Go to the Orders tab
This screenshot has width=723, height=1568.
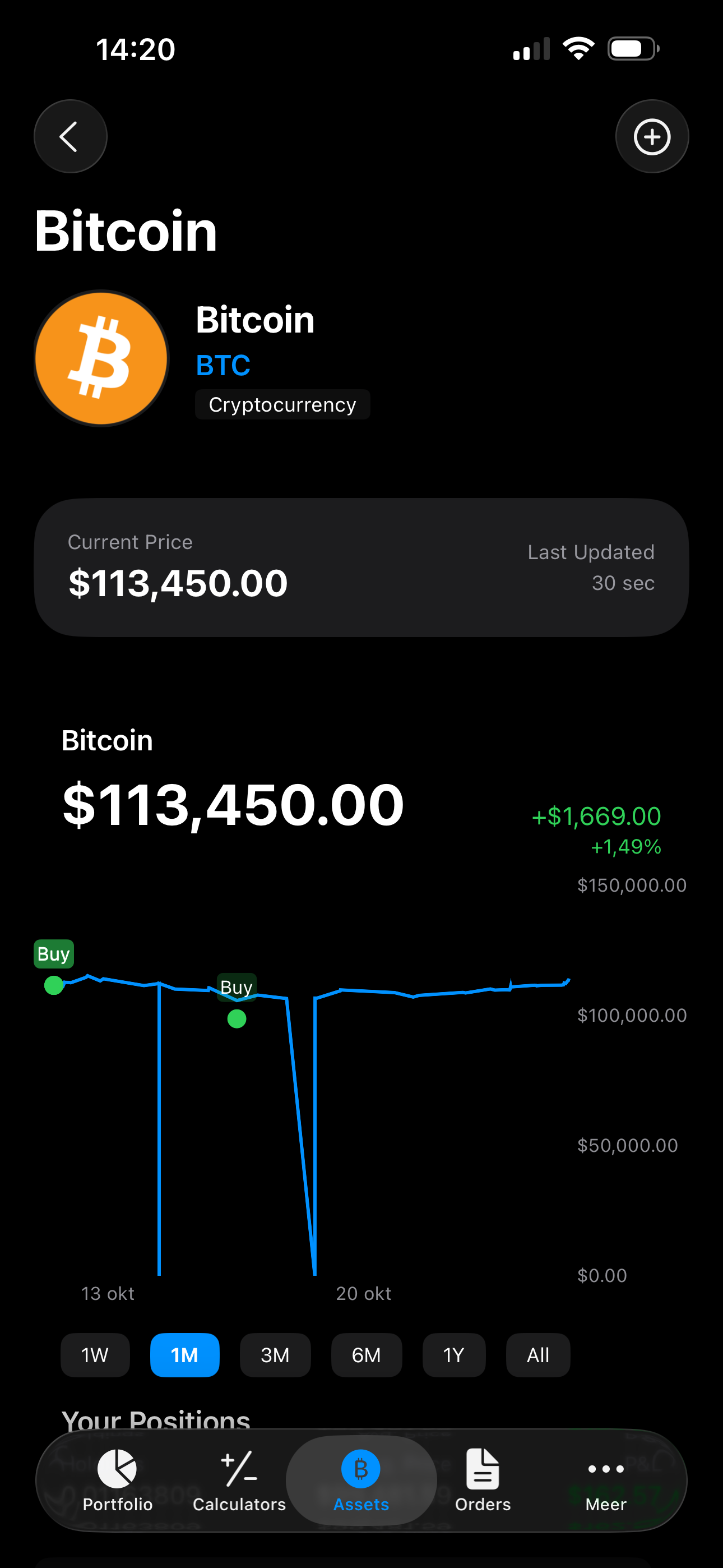pos(483,1481)
